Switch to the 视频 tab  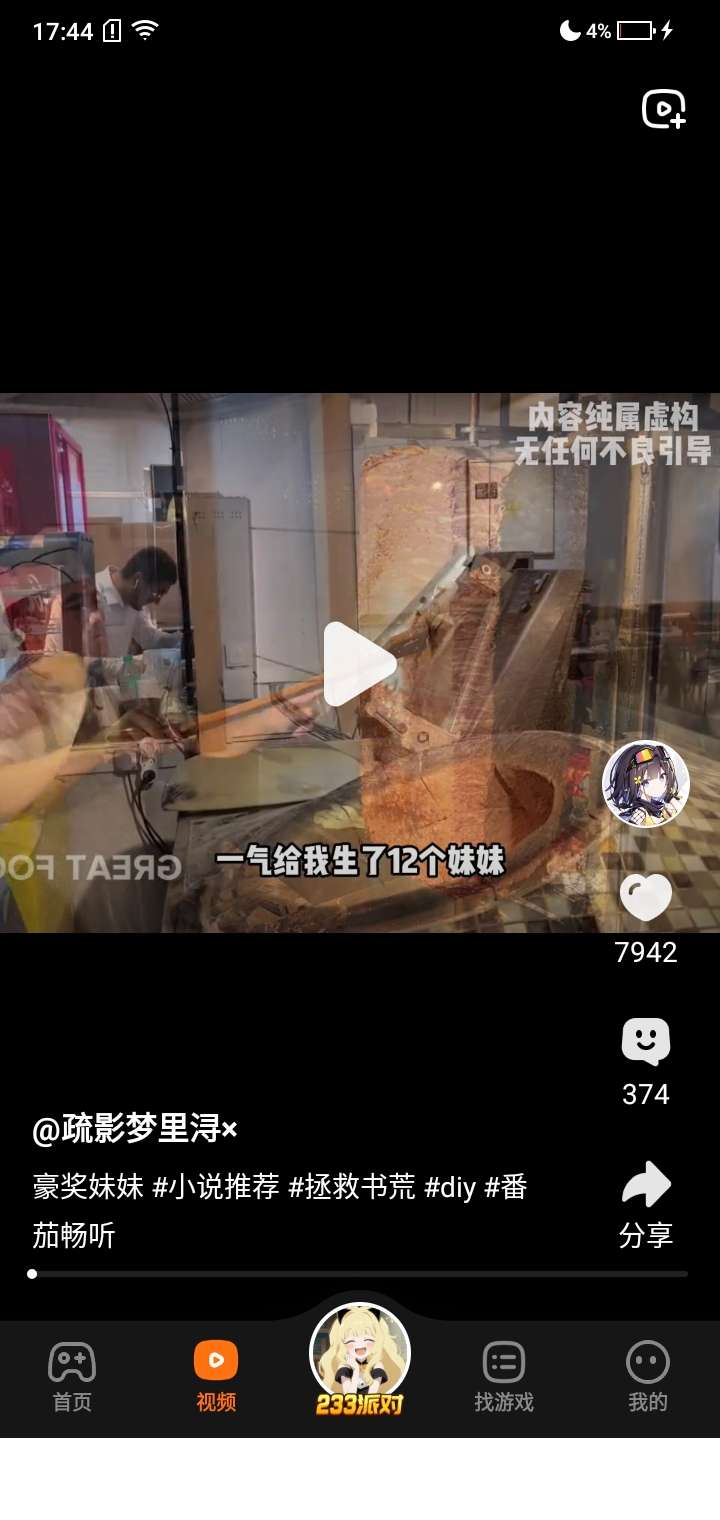tap(216, 1377)
